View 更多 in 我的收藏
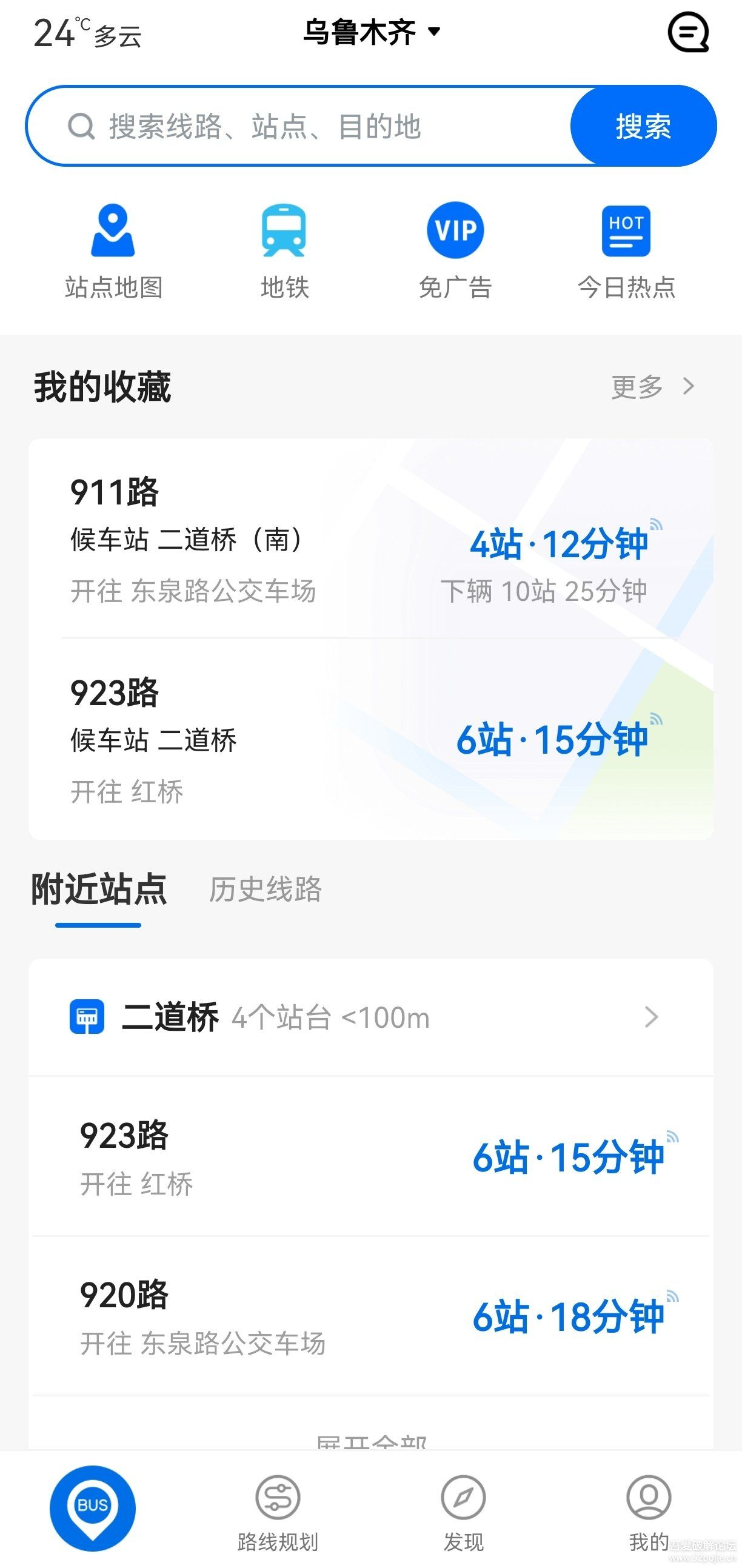Screen dimensions: 742x1568 point(652,386)
